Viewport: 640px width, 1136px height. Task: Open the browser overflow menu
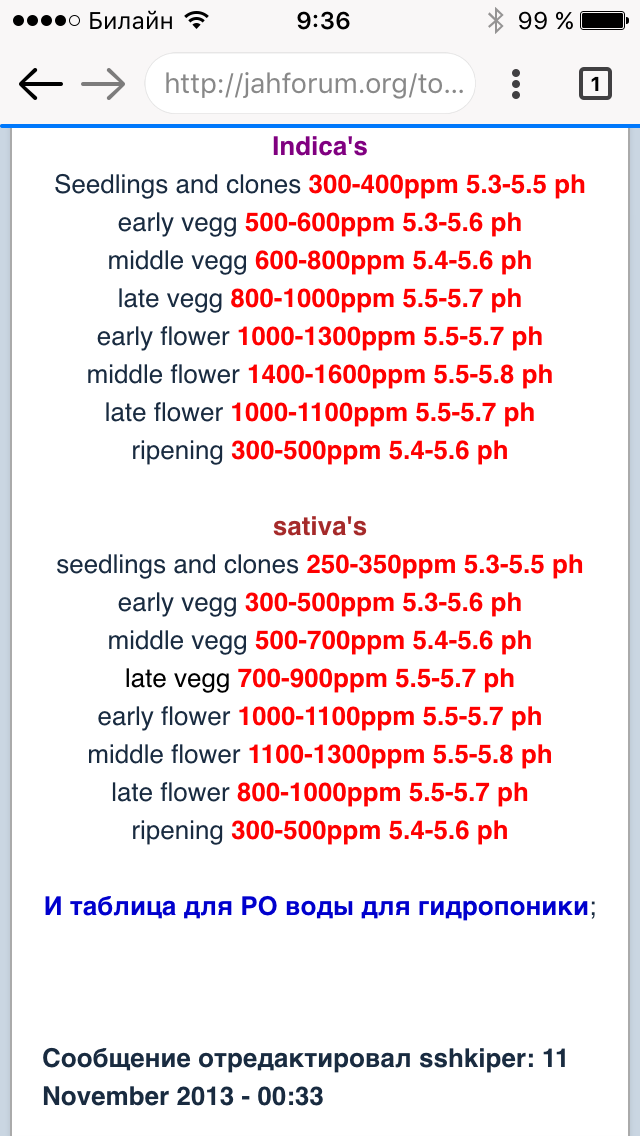516,85
